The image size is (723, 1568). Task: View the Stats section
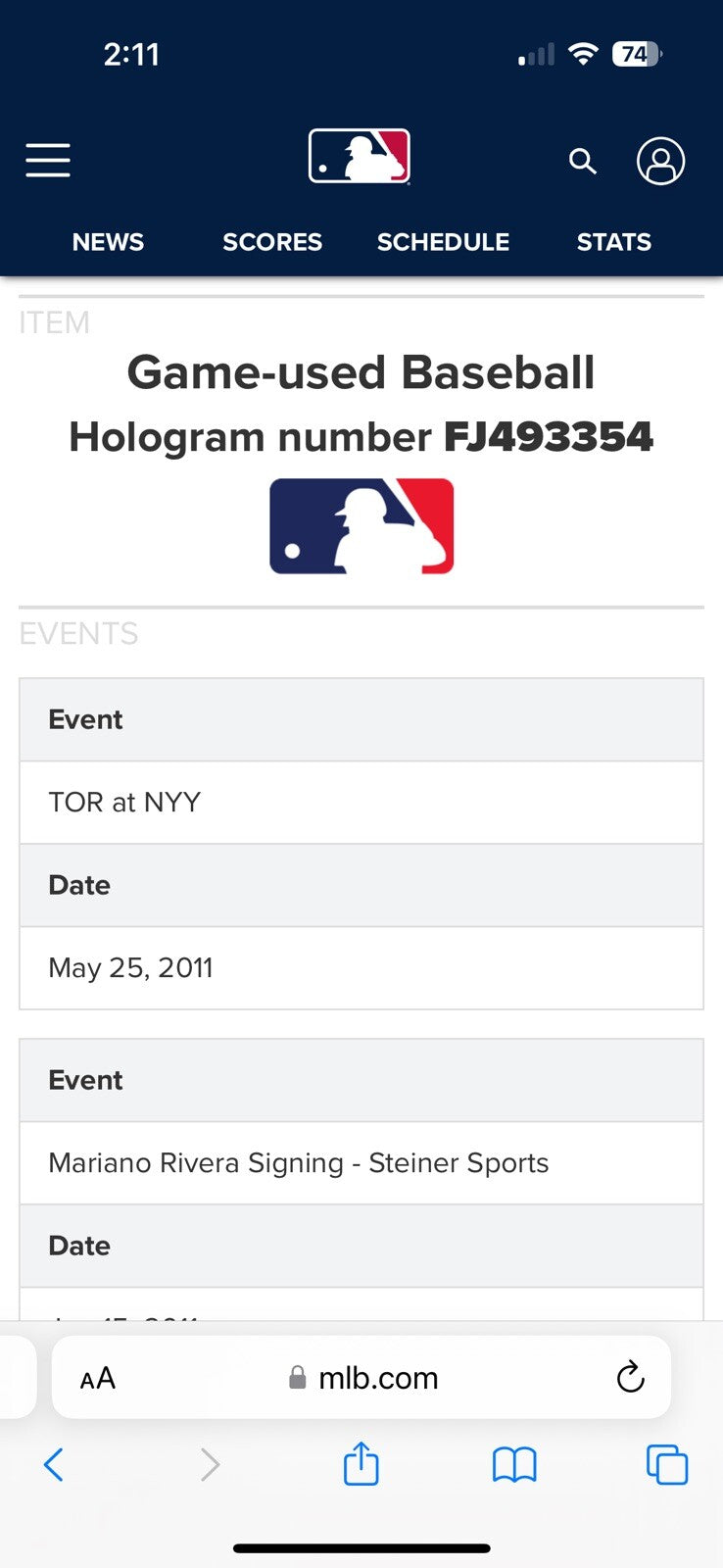click(x=613, y=242)
